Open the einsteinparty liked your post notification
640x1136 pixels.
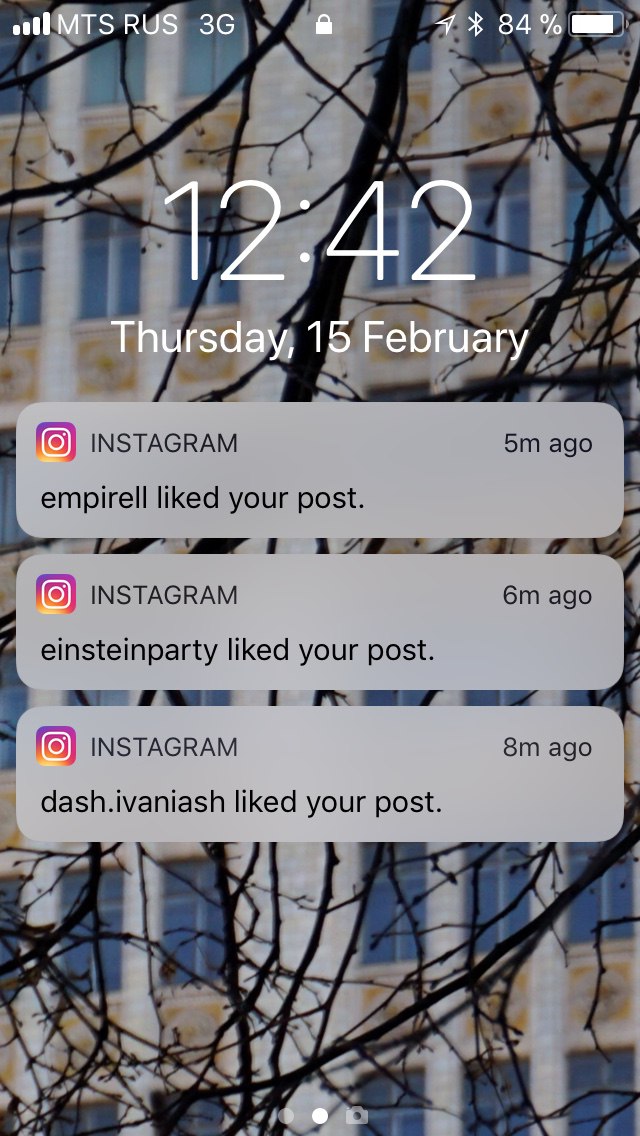click(x=320, y=622)
